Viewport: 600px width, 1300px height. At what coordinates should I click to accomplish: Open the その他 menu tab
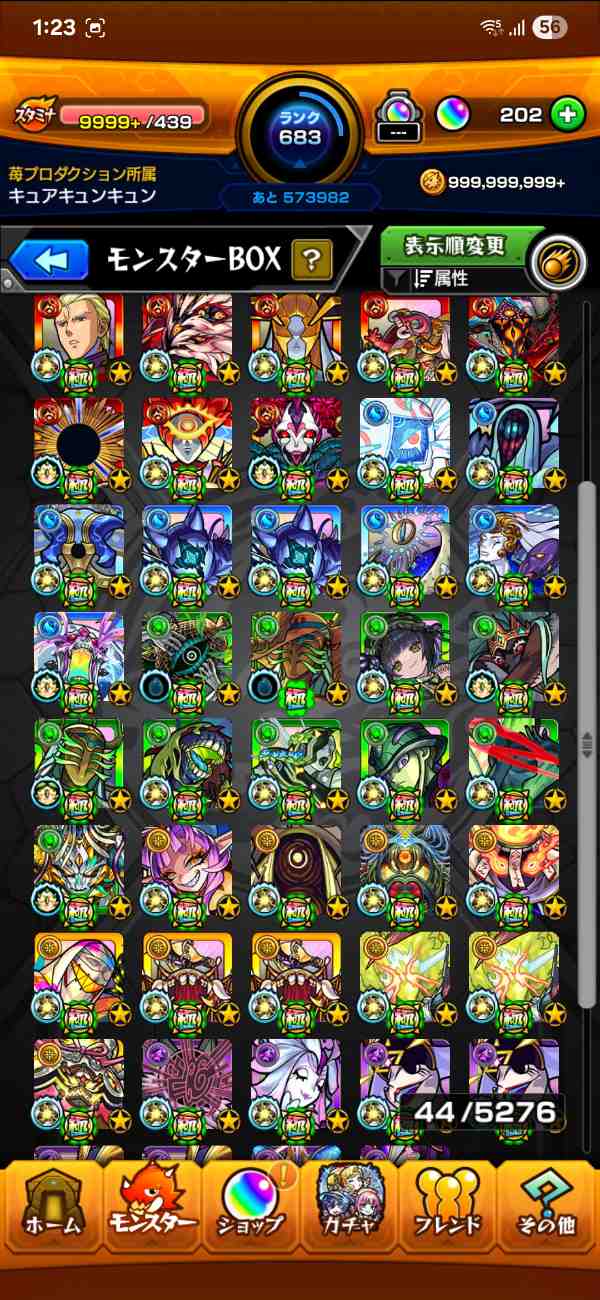[546, 1212]
